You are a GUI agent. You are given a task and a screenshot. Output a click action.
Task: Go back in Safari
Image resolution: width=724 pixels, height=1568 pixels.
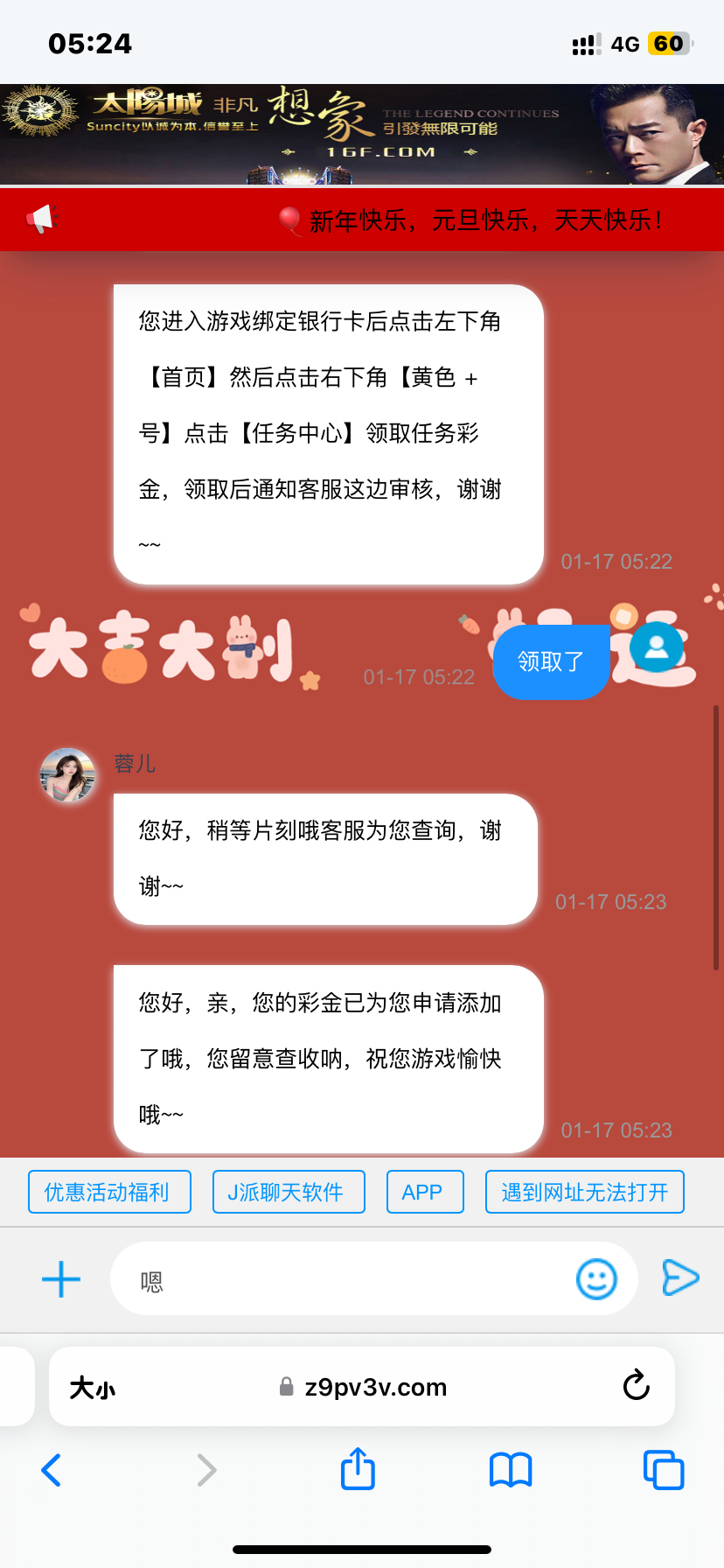52,1470
